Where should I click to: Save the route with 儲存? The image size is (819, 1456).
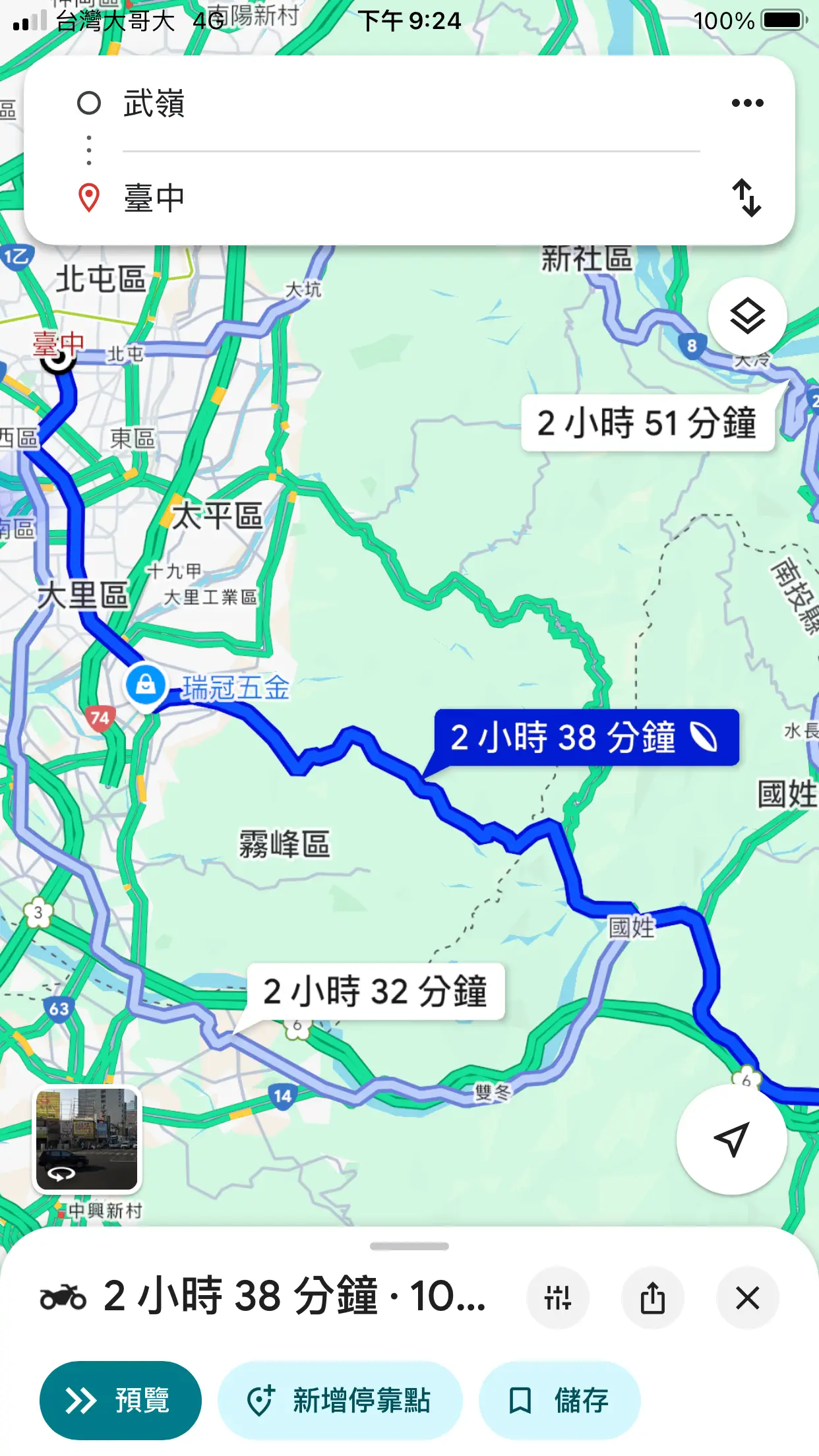pos(559,1401)
